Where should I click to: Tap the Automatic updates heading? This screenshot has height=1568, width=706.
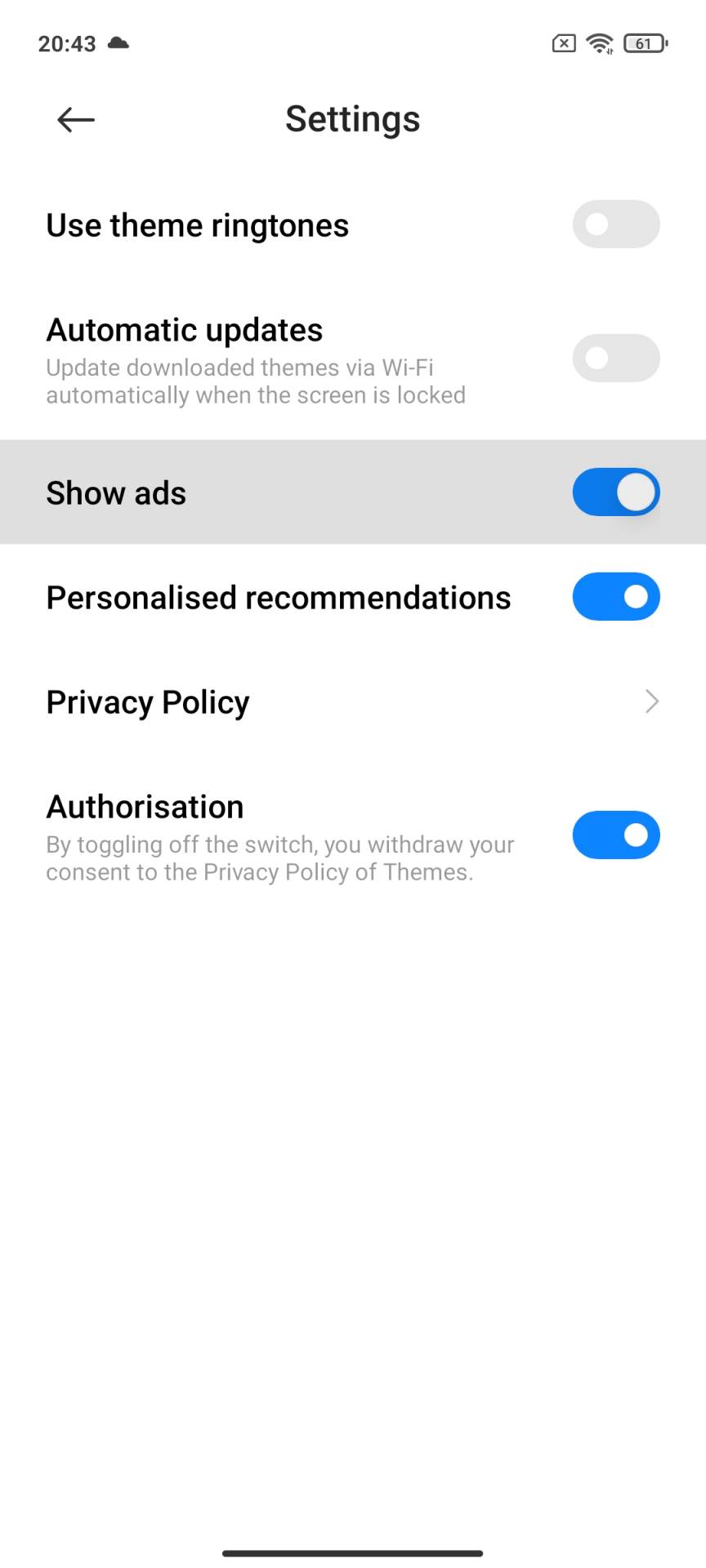coord(185,329)
